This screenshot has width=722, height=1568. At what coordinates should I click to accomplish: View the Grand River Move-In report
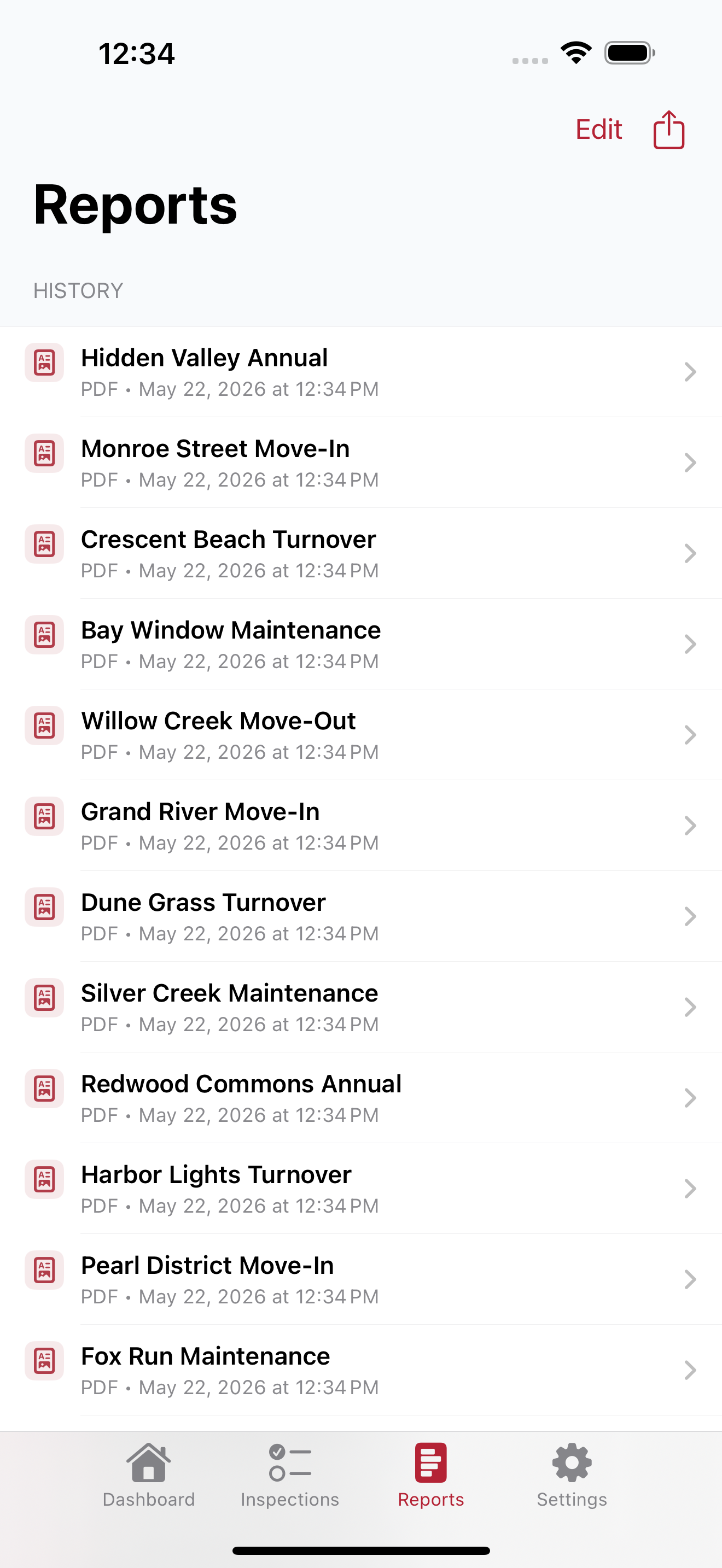point(361,826)
